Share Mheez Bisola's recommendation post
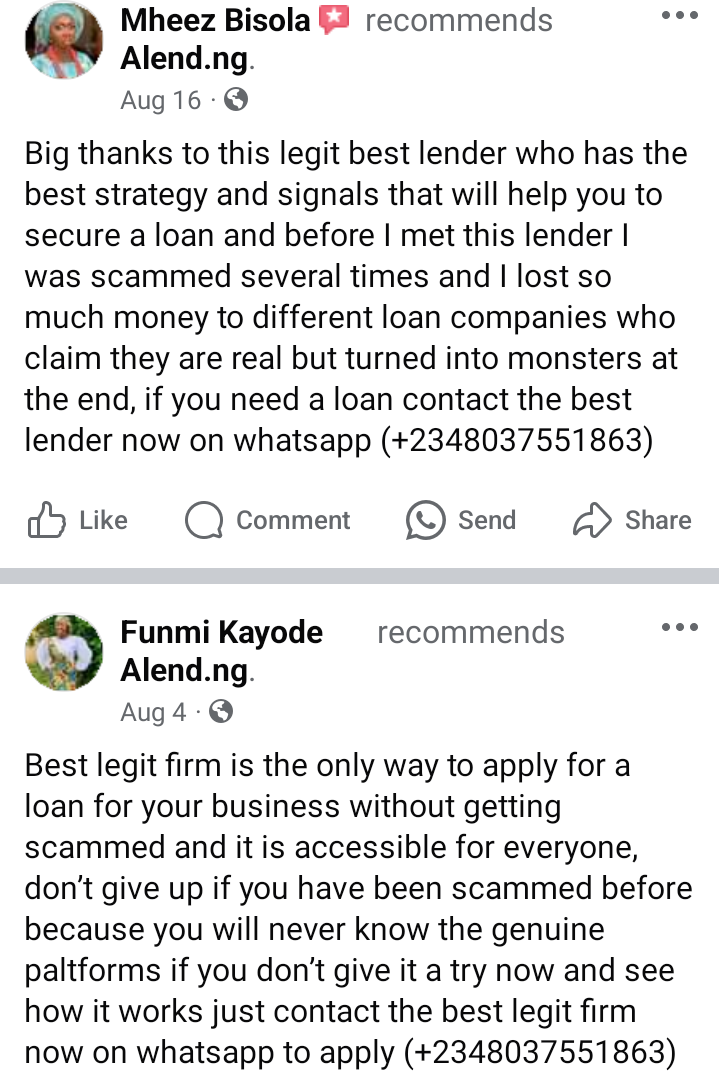Screen dimensions: 719x1085 click(x=632, y=520)
